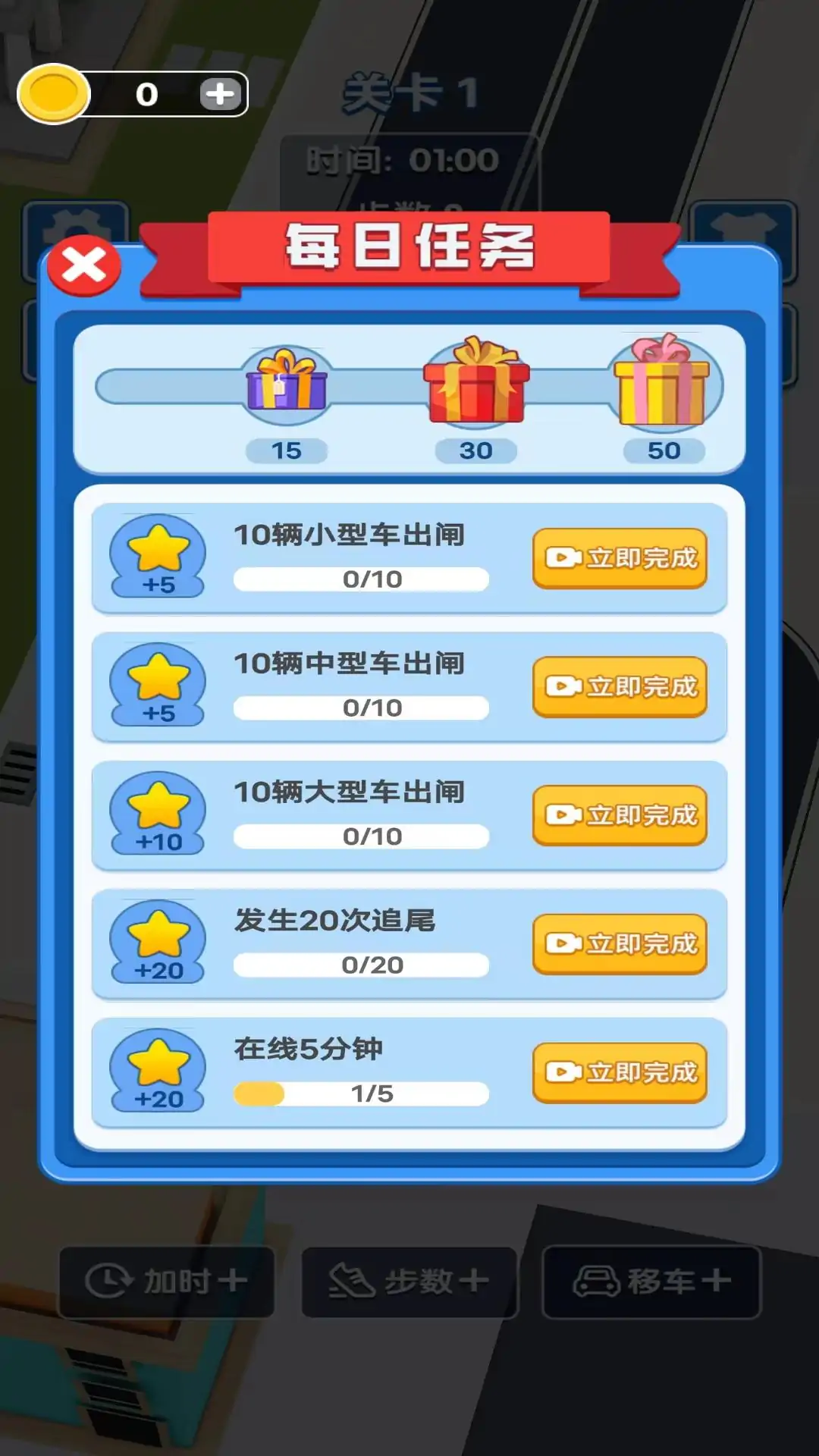Tap 立即完成 for 10辆小型车出闸 task

pyautogui.click(x=620, y=558)
